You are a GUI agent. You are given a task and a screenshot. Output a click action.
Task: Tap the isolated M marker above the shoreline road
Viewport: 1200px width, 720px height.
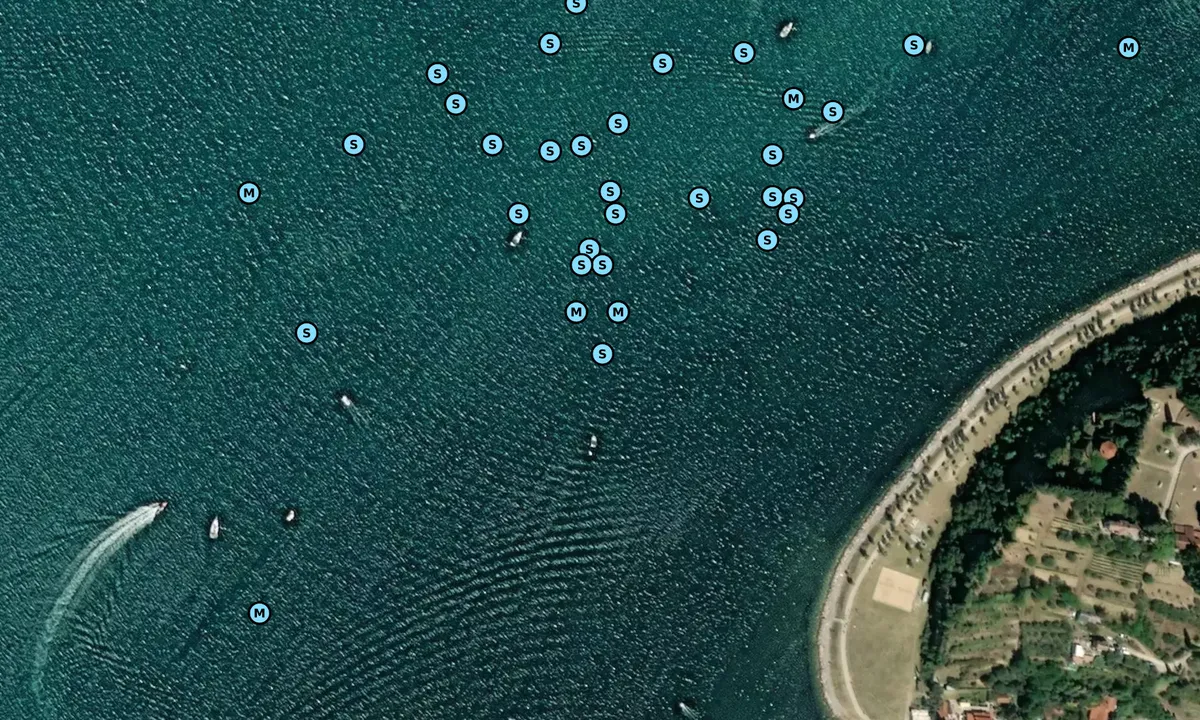click(1128, 47)
